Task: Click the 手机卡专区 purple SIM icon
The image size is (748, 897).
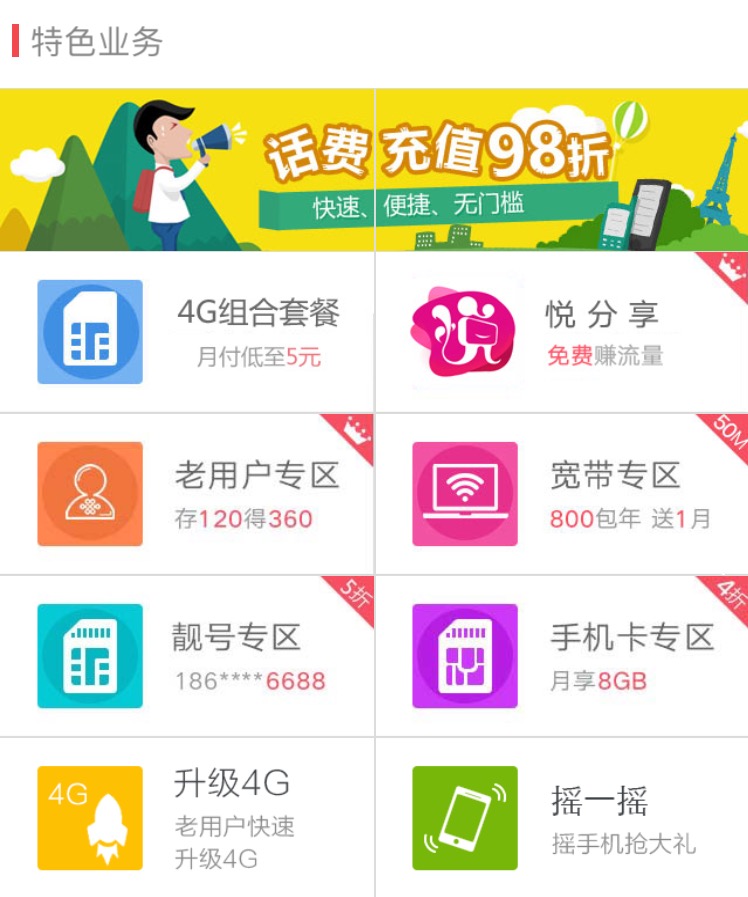Action: [x=464, y=655]
